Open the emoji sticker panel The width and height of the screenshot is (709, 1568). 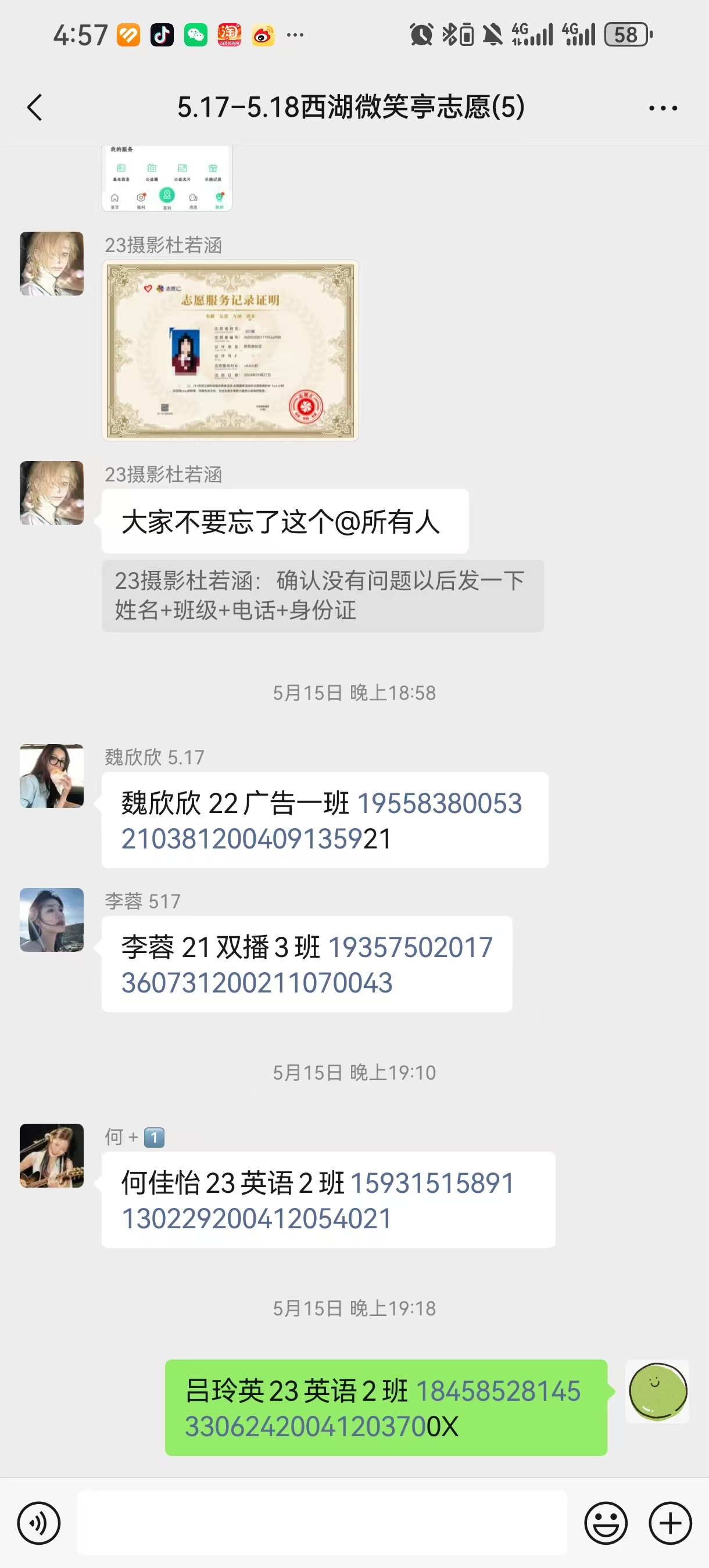(x=606, y=1523)
